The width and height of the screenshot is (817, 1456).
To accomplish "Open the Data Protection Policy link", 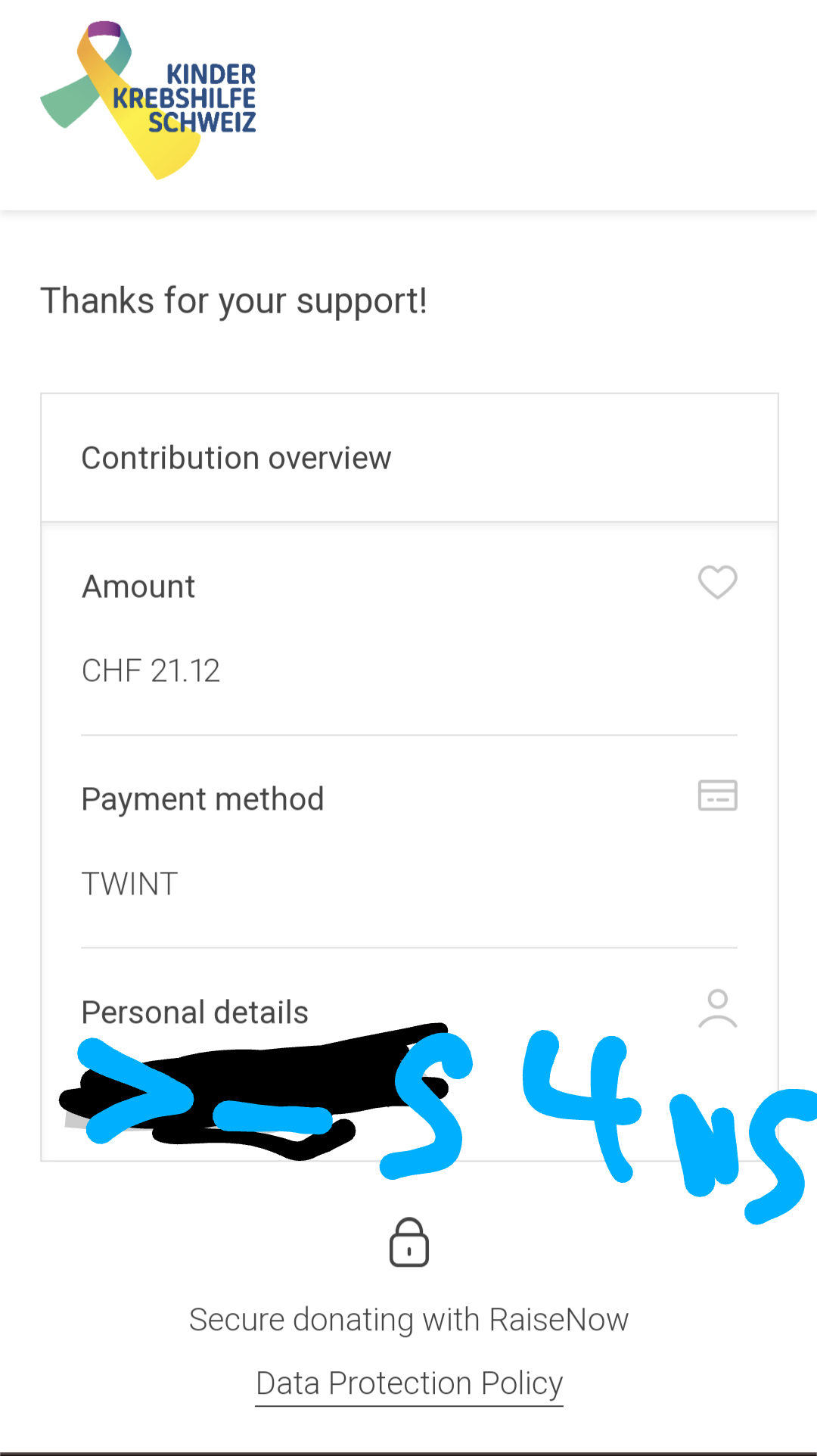I will [409, 1383].
